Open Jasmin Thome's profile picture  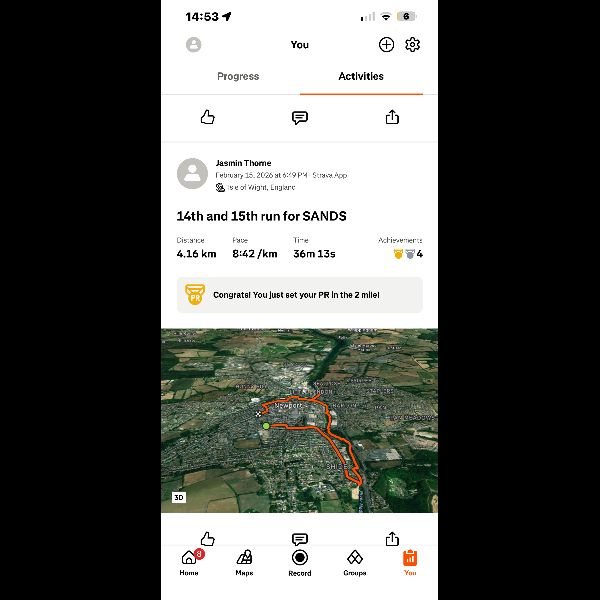pyautogui.click(x=192, y=173)
